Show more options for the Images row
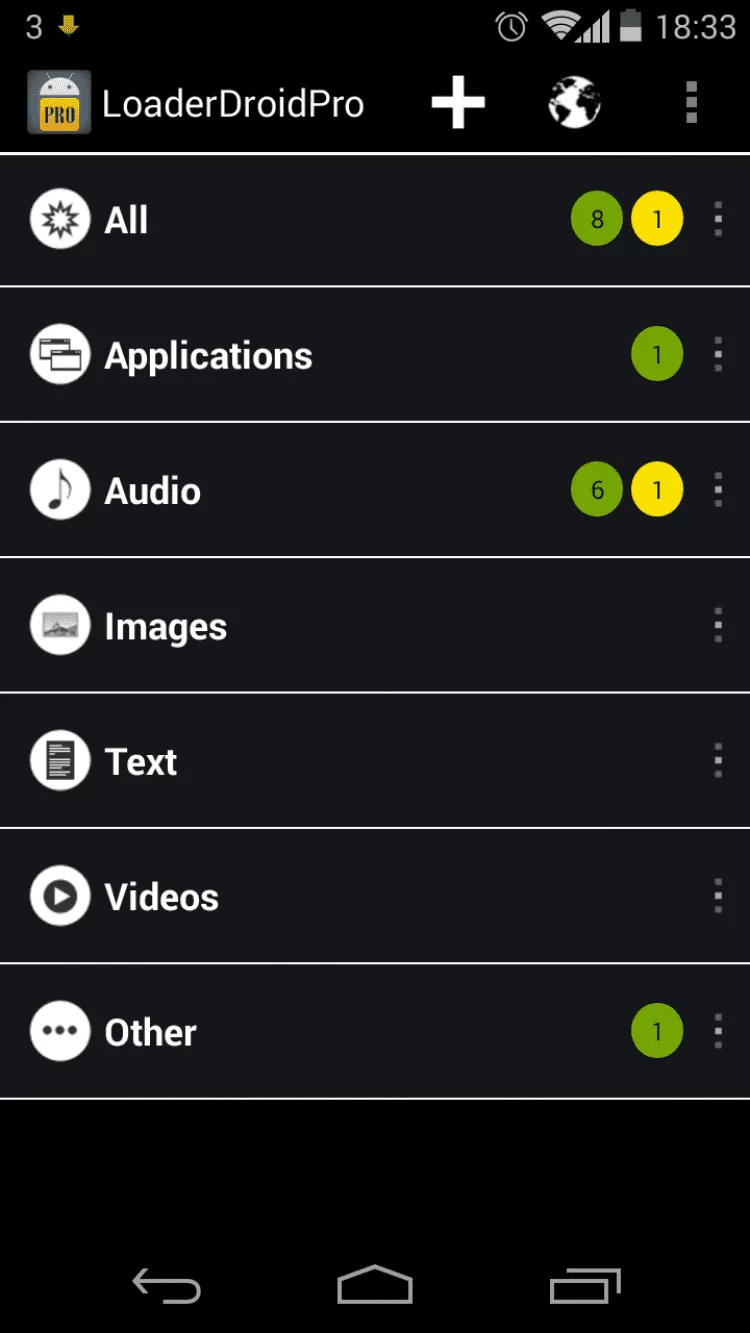Viewport: 750px width, 1333px height. [718, 626]
